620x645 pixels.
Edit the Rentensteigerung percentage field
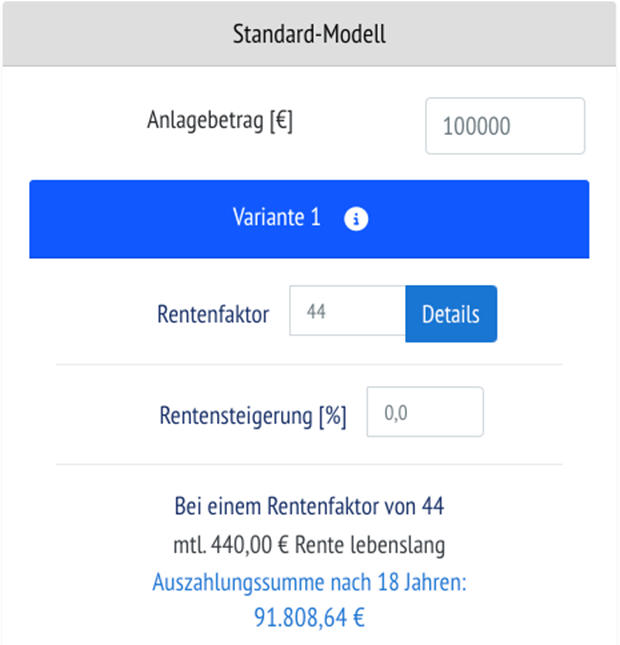(x=425, y=413)
